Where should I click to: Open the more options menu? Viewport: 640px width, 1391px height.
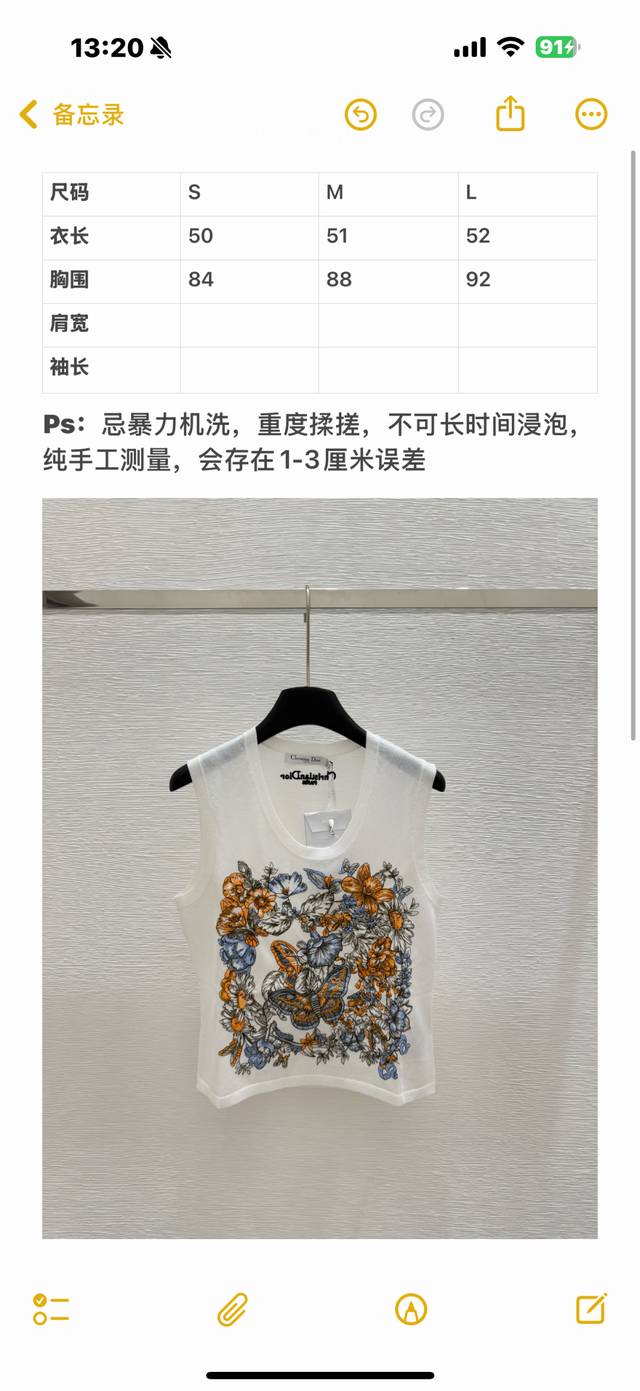(x=591, y=114)
